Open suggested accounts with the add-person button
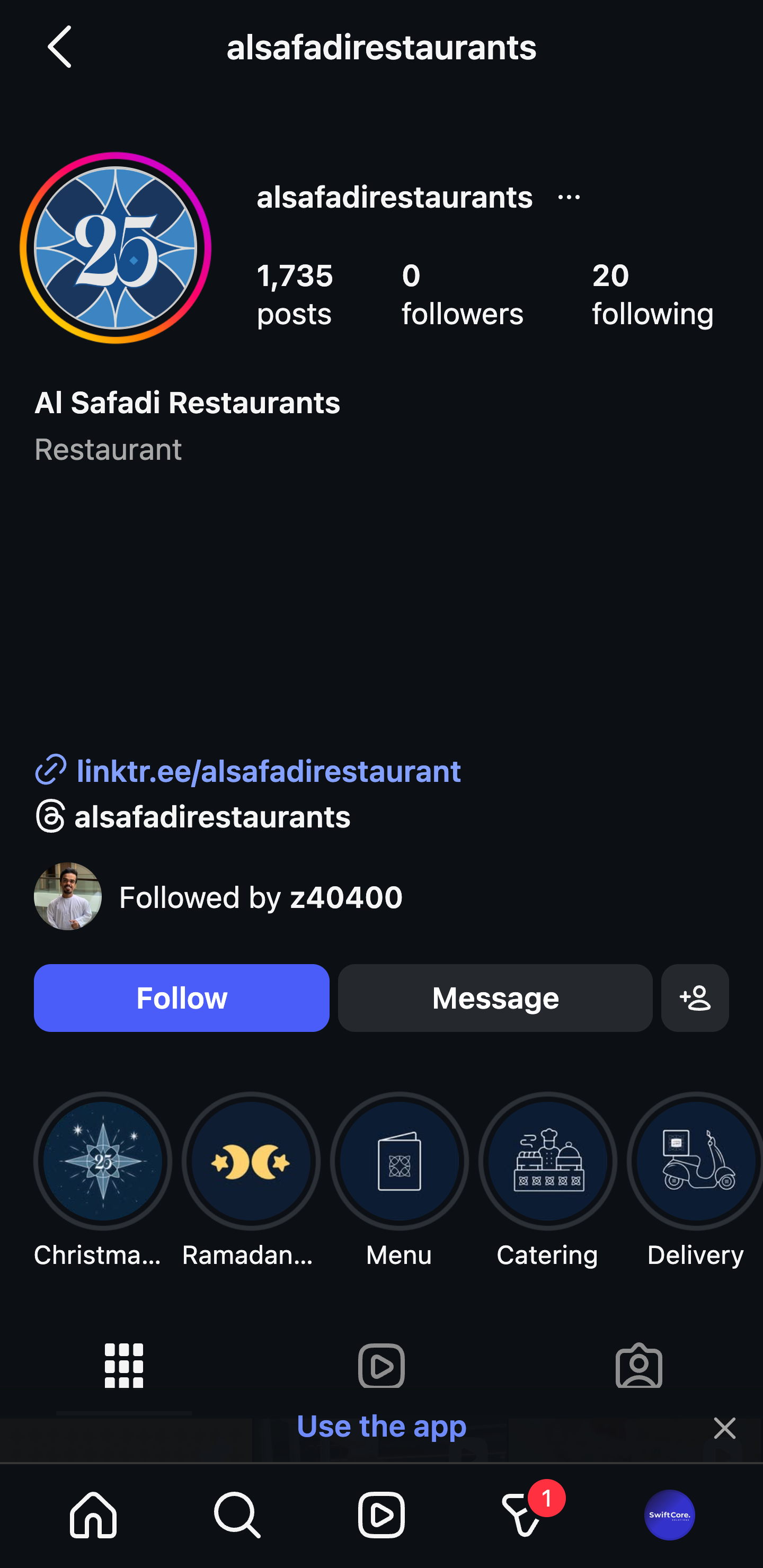The width and height of the screenshot is (763, 1568). [694, 997]
